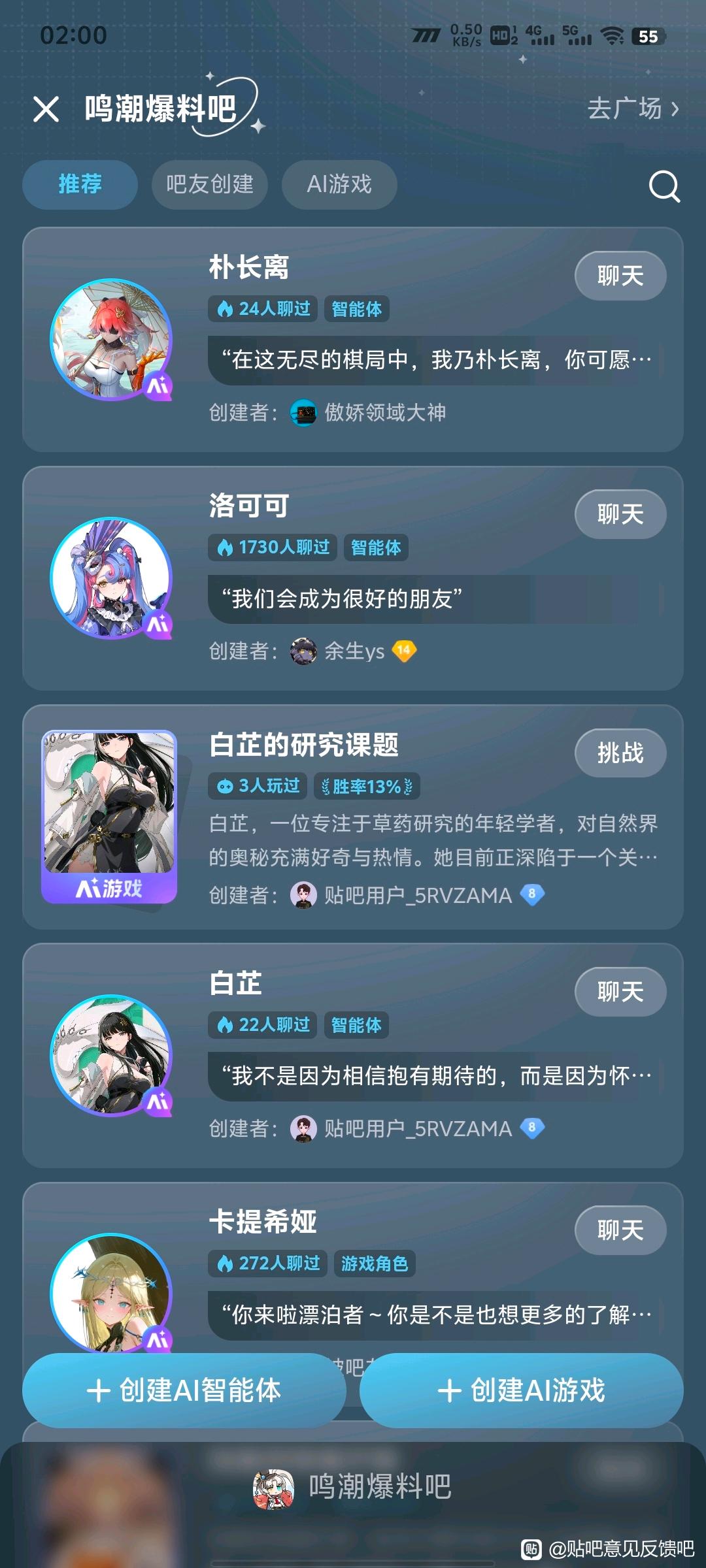The width and height of the screenshot is (706, 1568).
Task: View creator 傲娇领域大神
Action: pyautogui.click(x=368, y=412)
